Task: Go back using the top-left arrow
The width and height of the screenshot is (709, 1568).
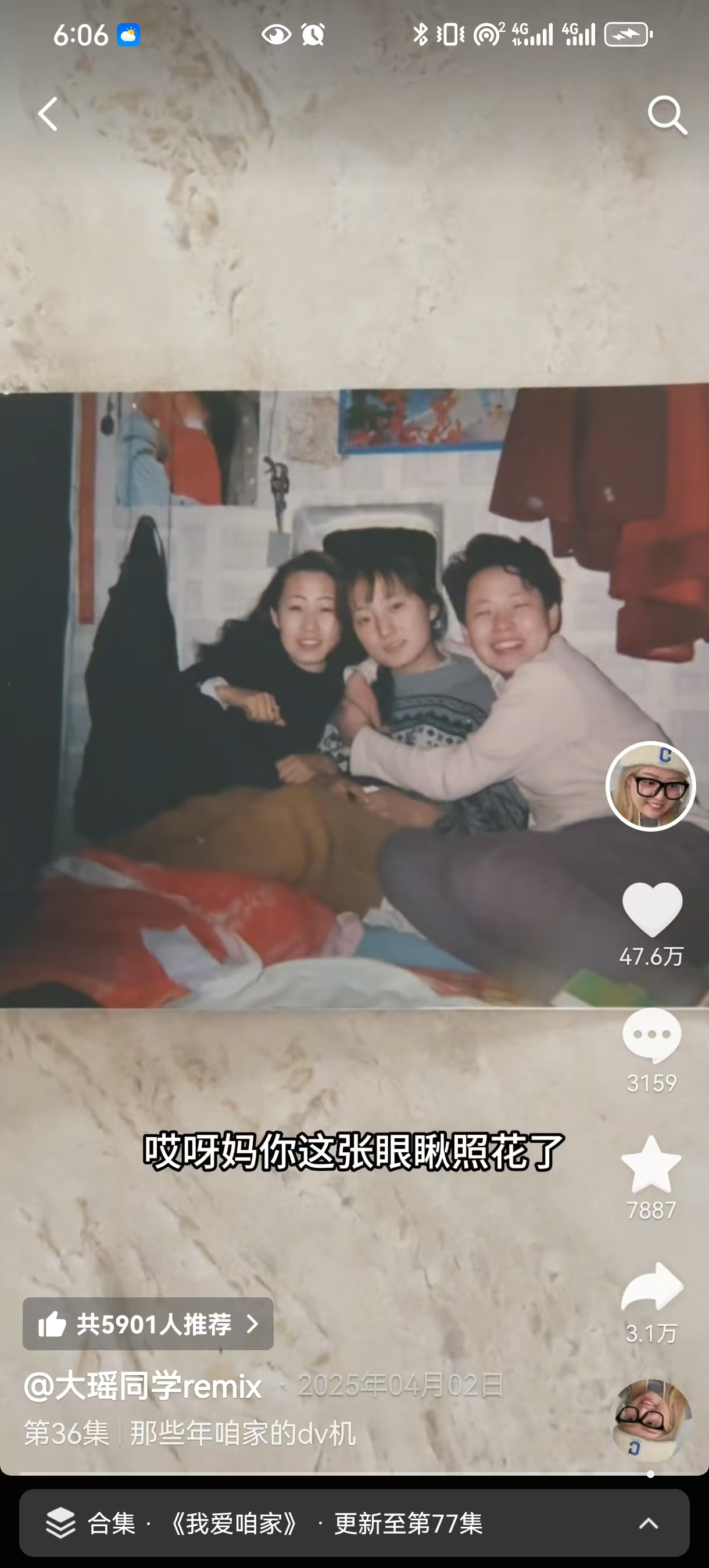Action: click(48, 114)
